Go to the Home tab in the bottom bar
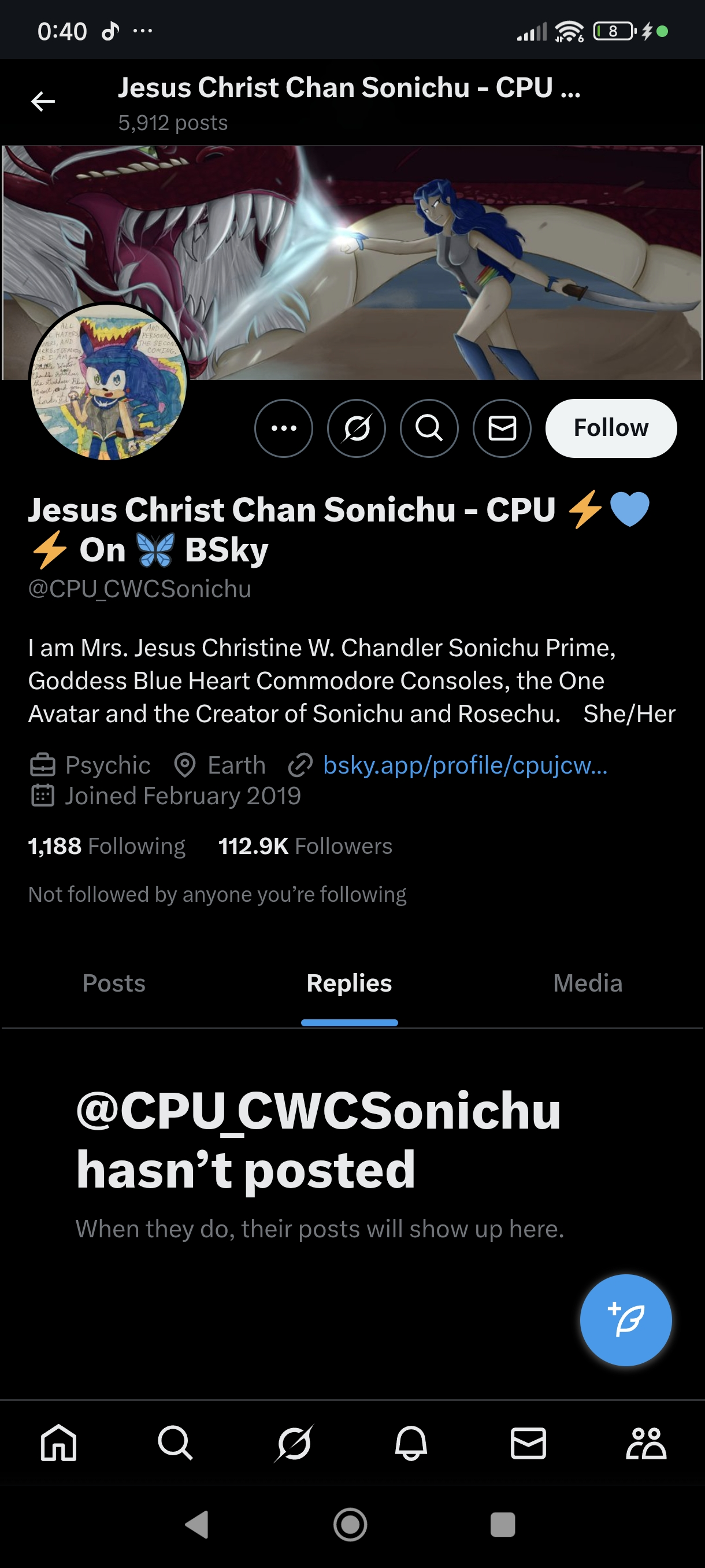Viewport: 705px width, 1568px height. (59, 1443)
